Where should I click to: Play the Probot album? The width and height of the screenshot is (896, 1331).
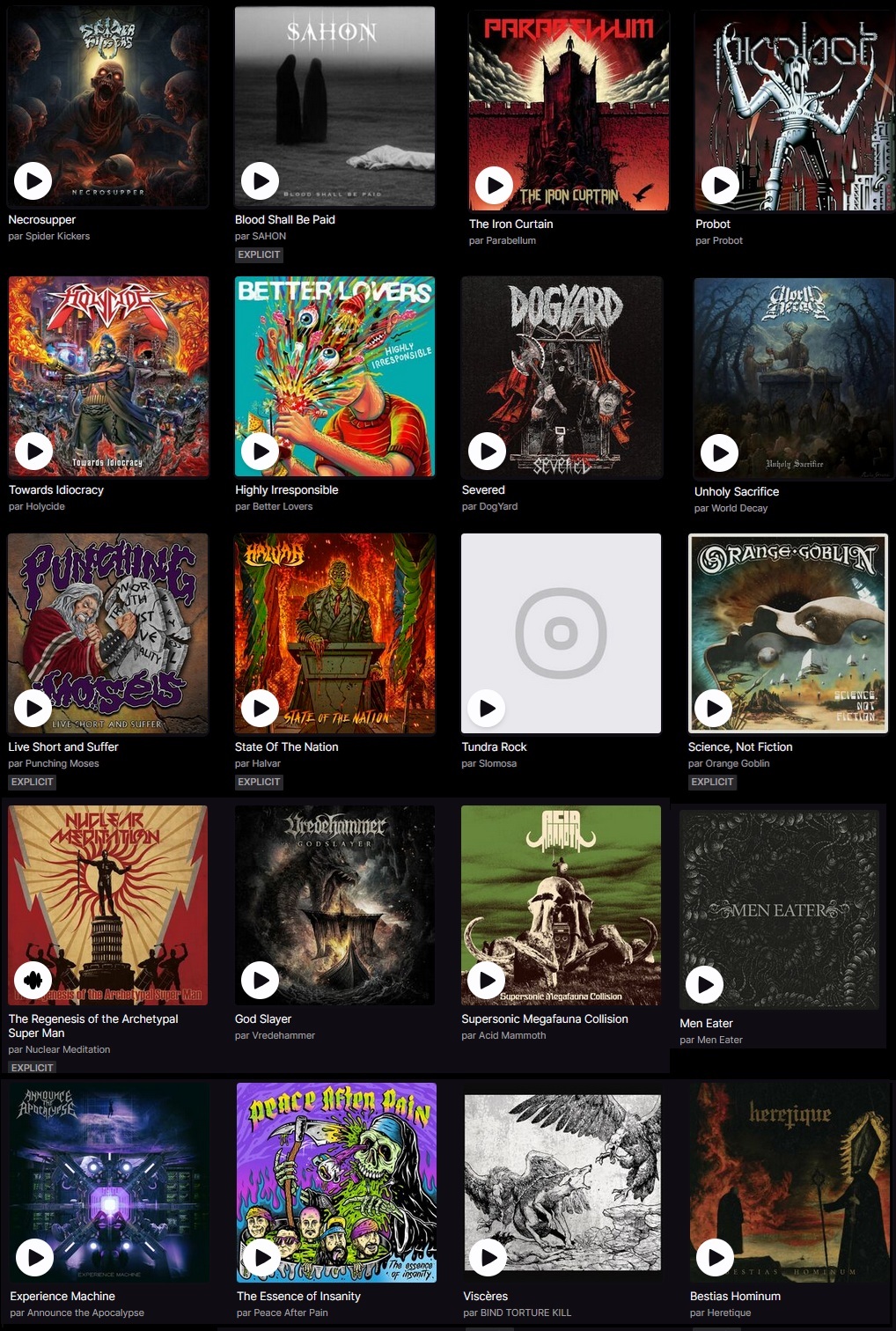coord(721,186)
